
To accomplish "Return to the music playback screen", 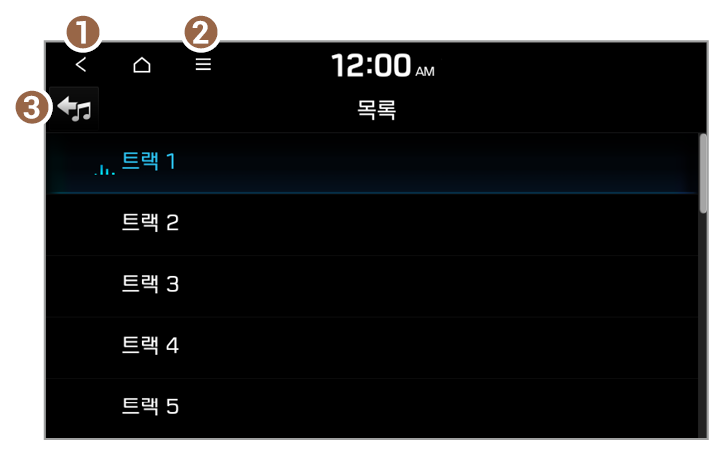I will [x=75, y=108].
